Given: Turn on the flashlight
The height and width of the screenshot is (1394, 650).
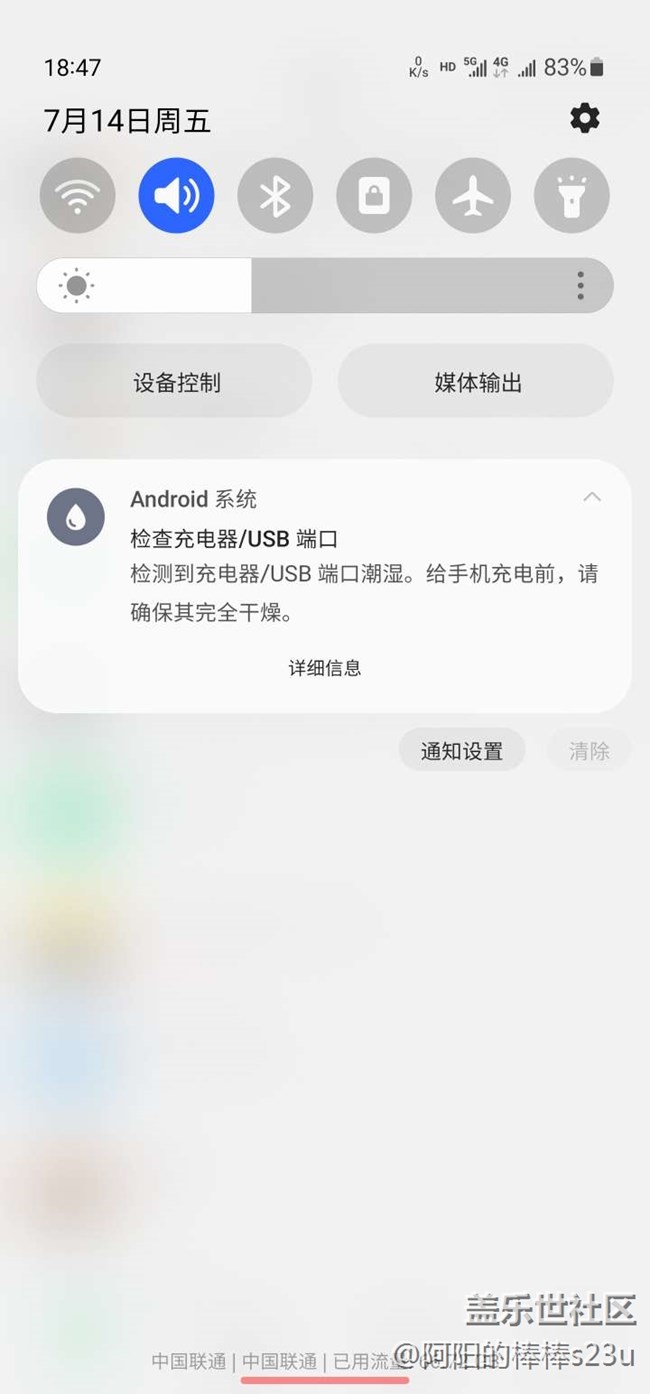Looking at the screenshot, I should [572, 195].
